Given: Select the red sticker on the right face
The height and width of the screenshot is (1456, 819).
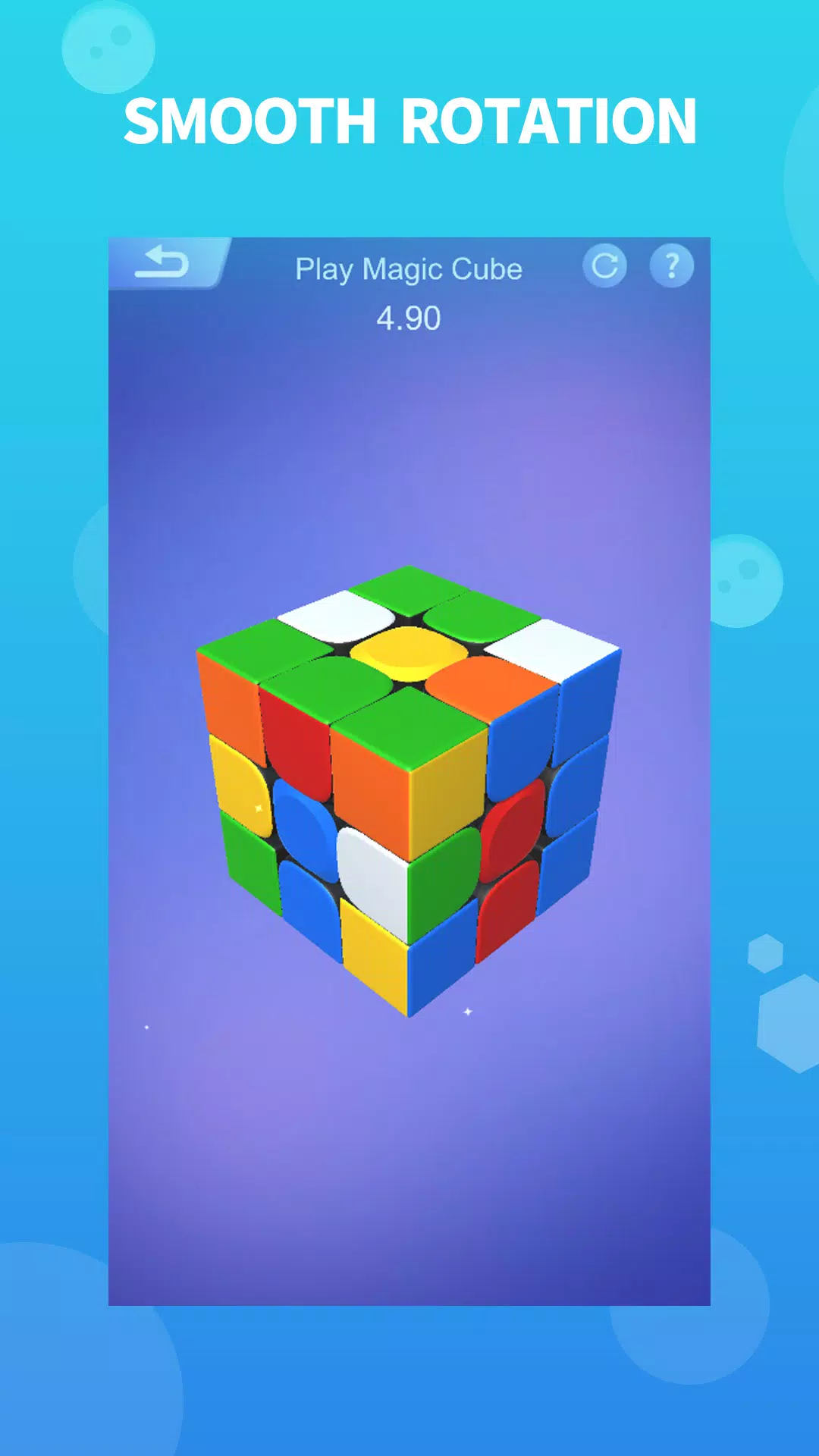Looking at the screenshot, I should coord(513,822).
